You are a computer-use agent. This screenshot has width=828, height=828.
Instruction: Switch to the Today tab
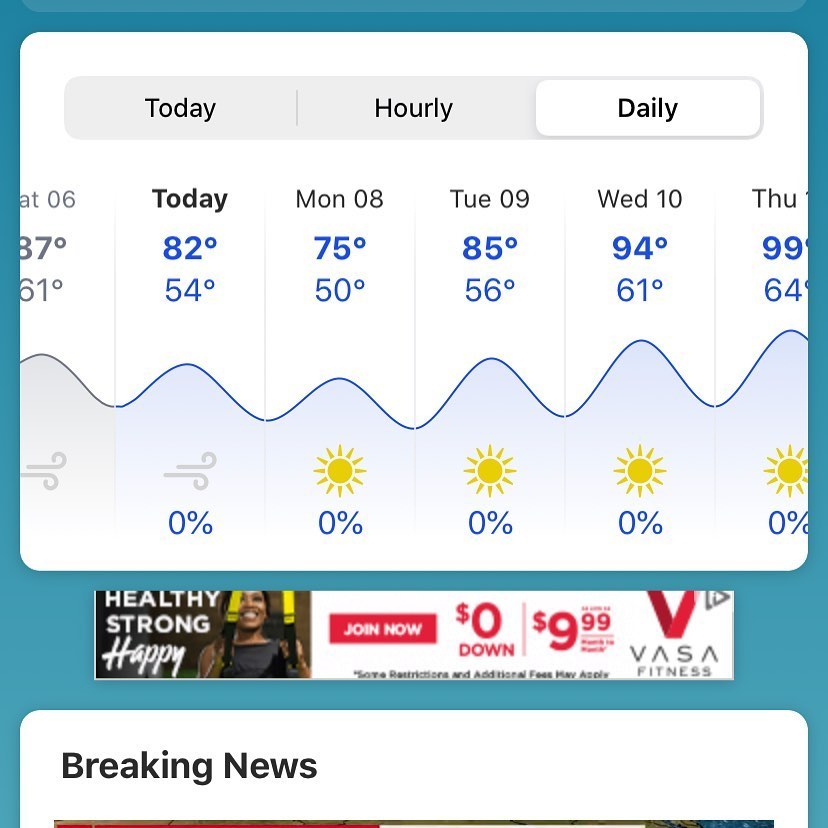tap(180, 108)
